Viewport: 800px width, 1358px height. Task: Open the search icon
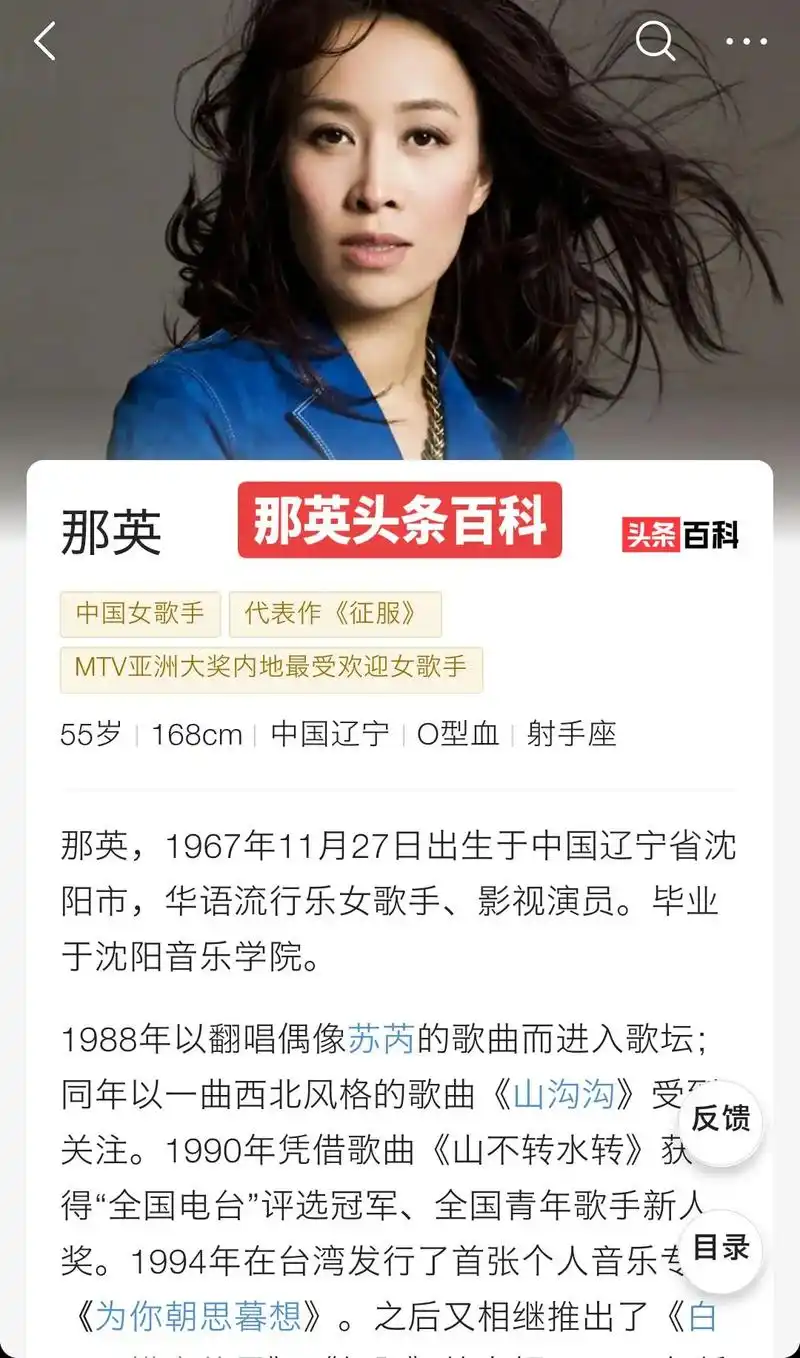click(x=657, y=42)
